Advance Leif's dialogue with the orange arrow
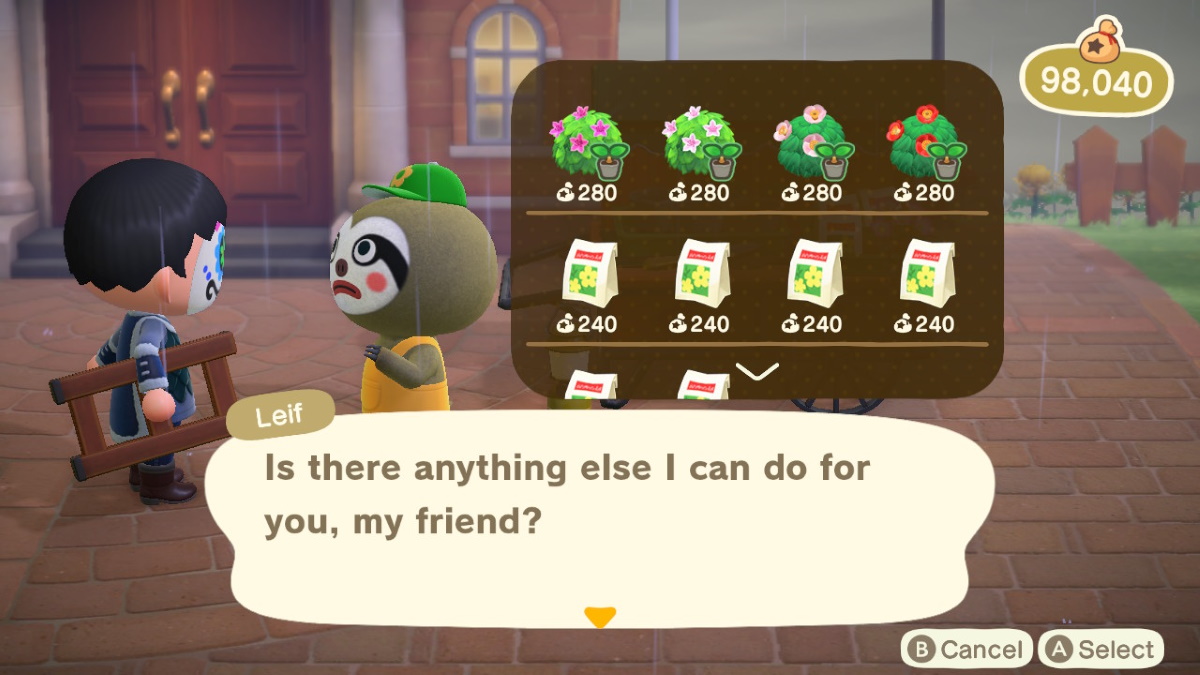This screenshot has height=675, width=1200. 599,617
